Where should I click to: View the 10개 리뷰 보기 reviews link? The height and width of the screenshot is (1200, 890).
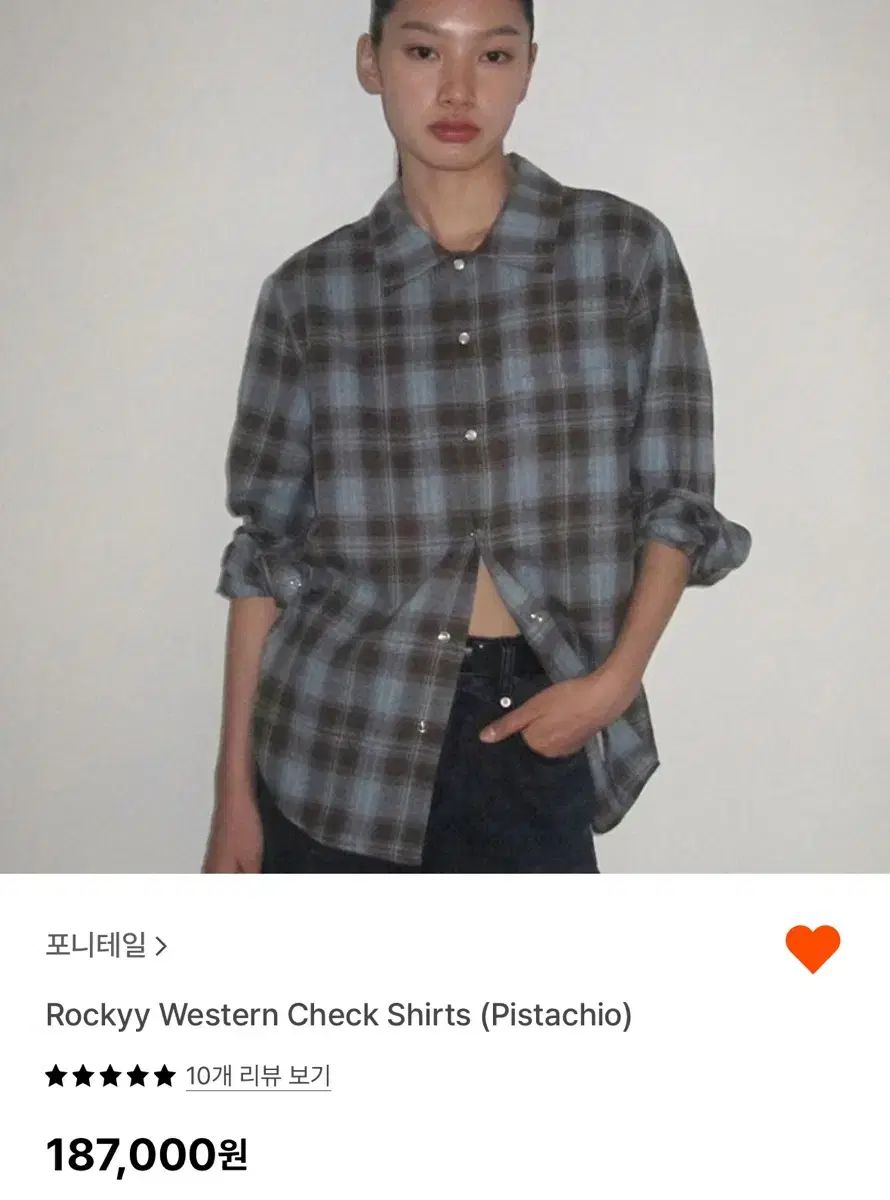click(x=258, y=1076)
